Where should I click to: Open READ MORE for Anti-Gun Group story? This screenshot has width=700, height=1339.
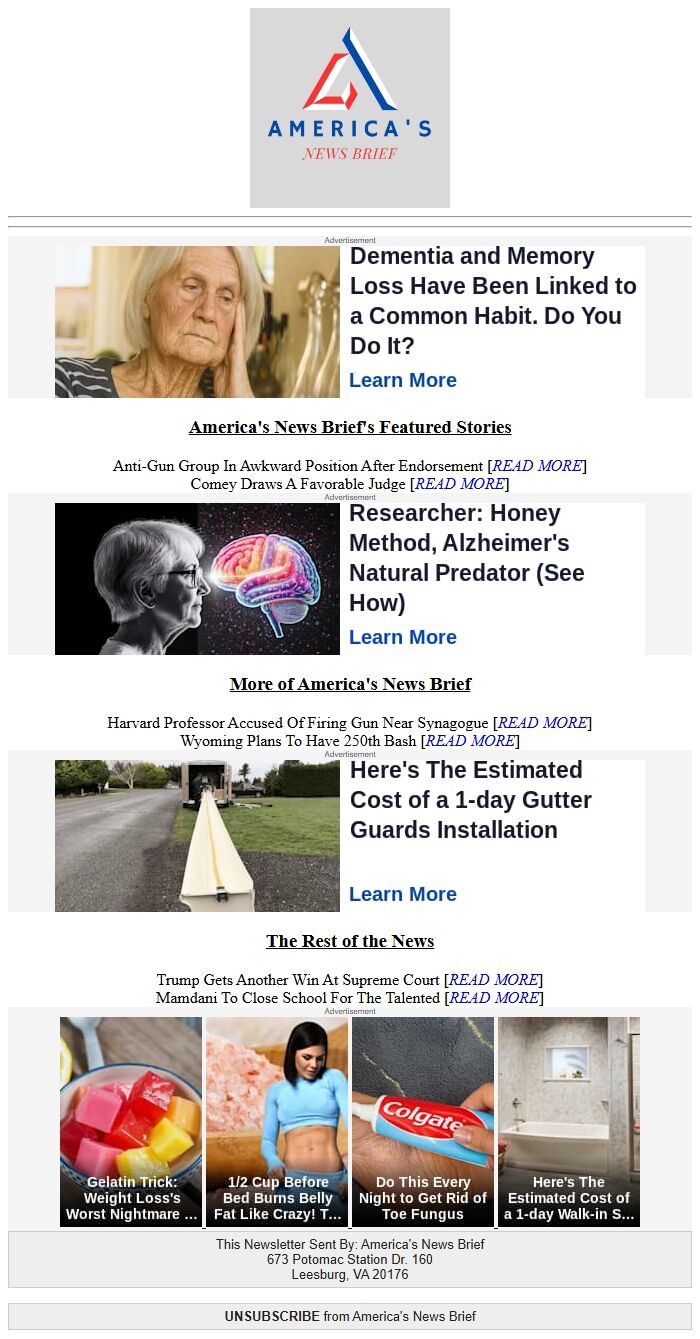pos(537,466)
